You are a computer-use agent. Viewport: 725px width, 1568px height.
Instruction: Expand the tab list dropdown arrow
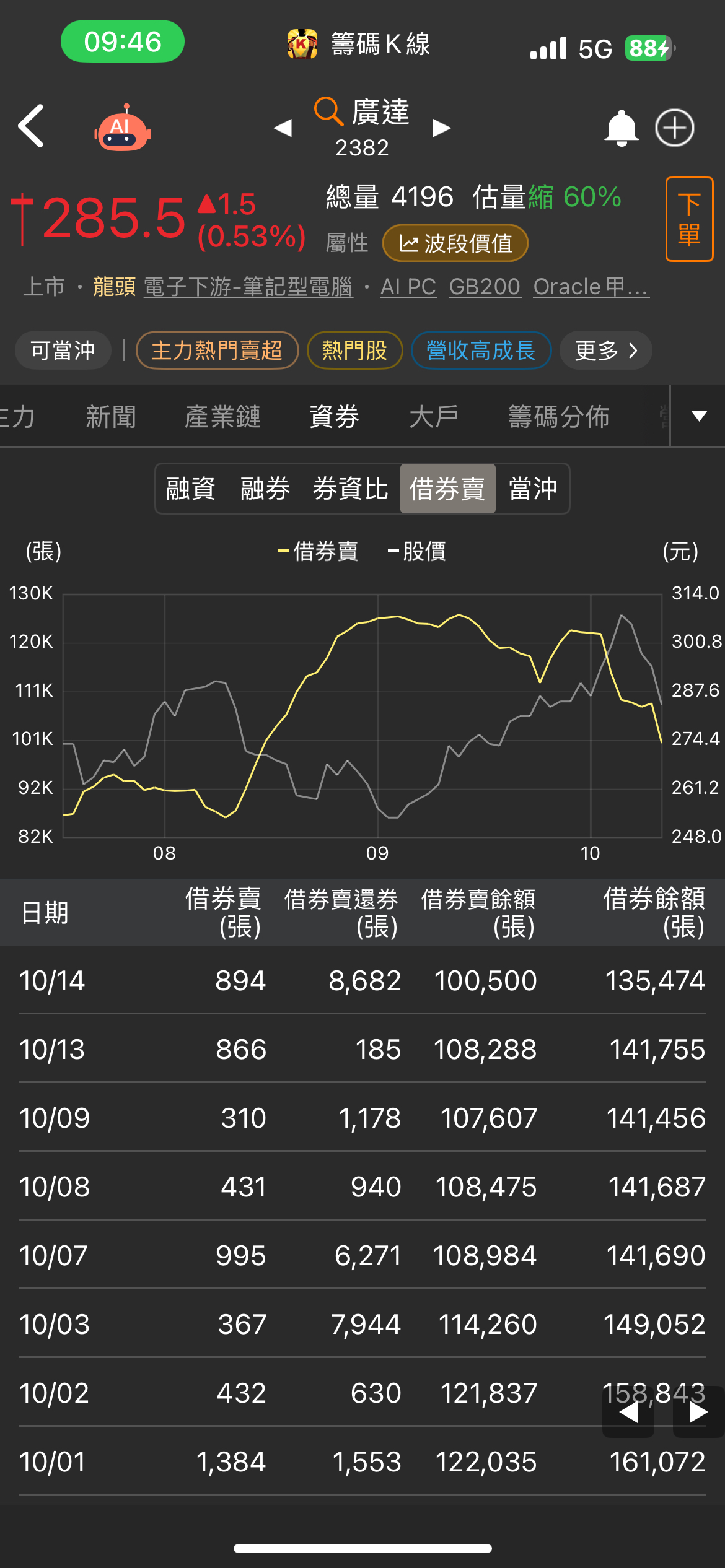(x=699, y=416)
